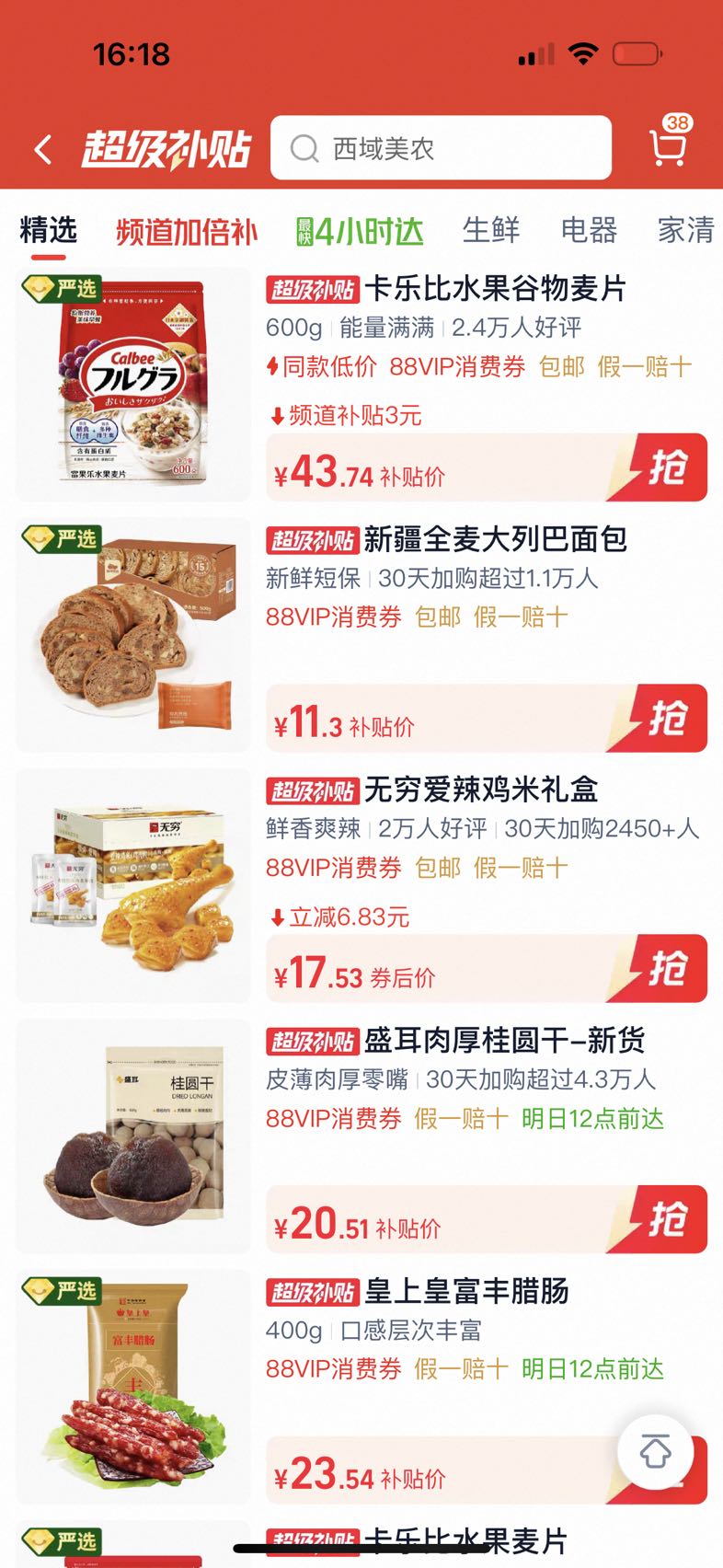Viewport: 723px width, 1568px height.
Task: Jump back to top with the floating arrow
Action: pyautogui.click(x=655, y=1452)
